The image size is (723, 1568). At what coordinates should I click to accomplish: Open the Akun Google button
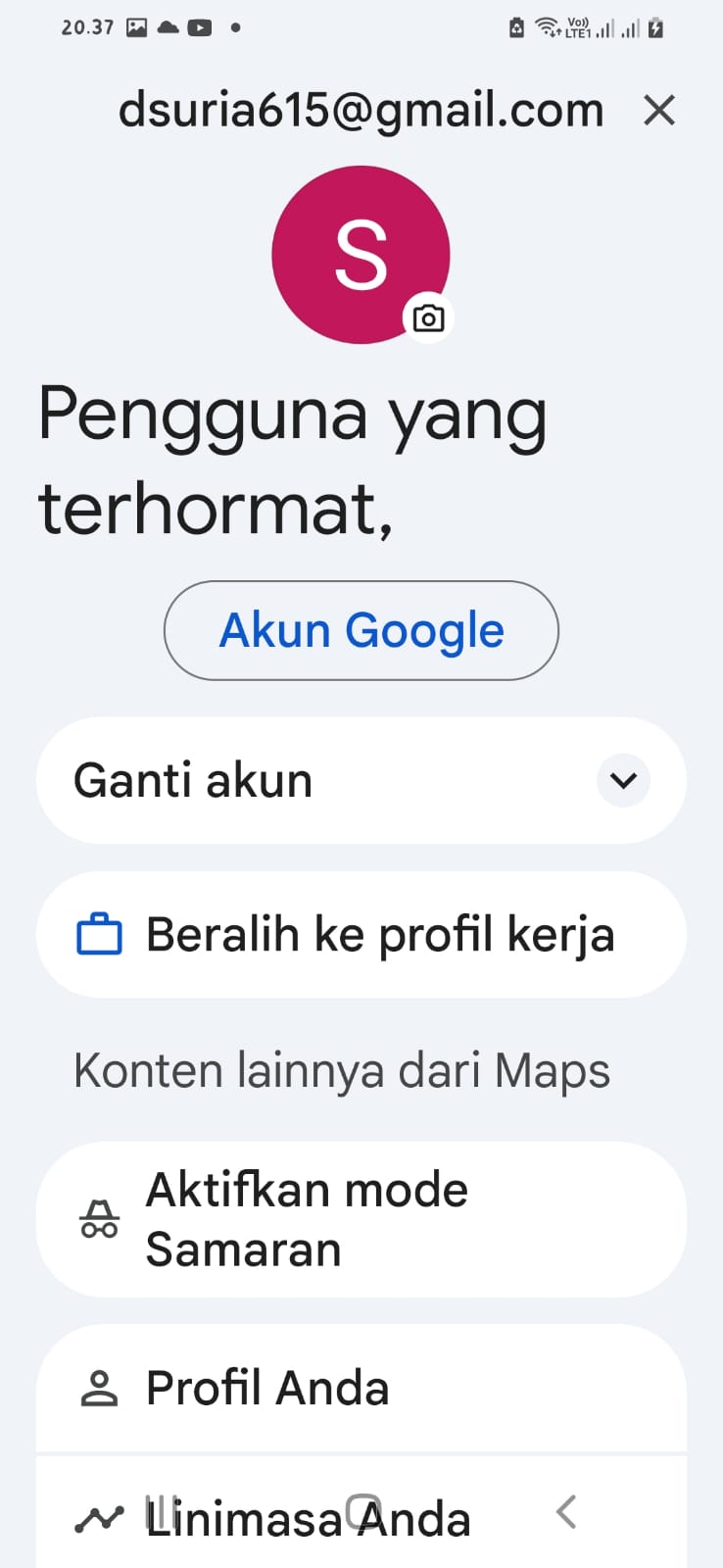click(x=361, y=630)
